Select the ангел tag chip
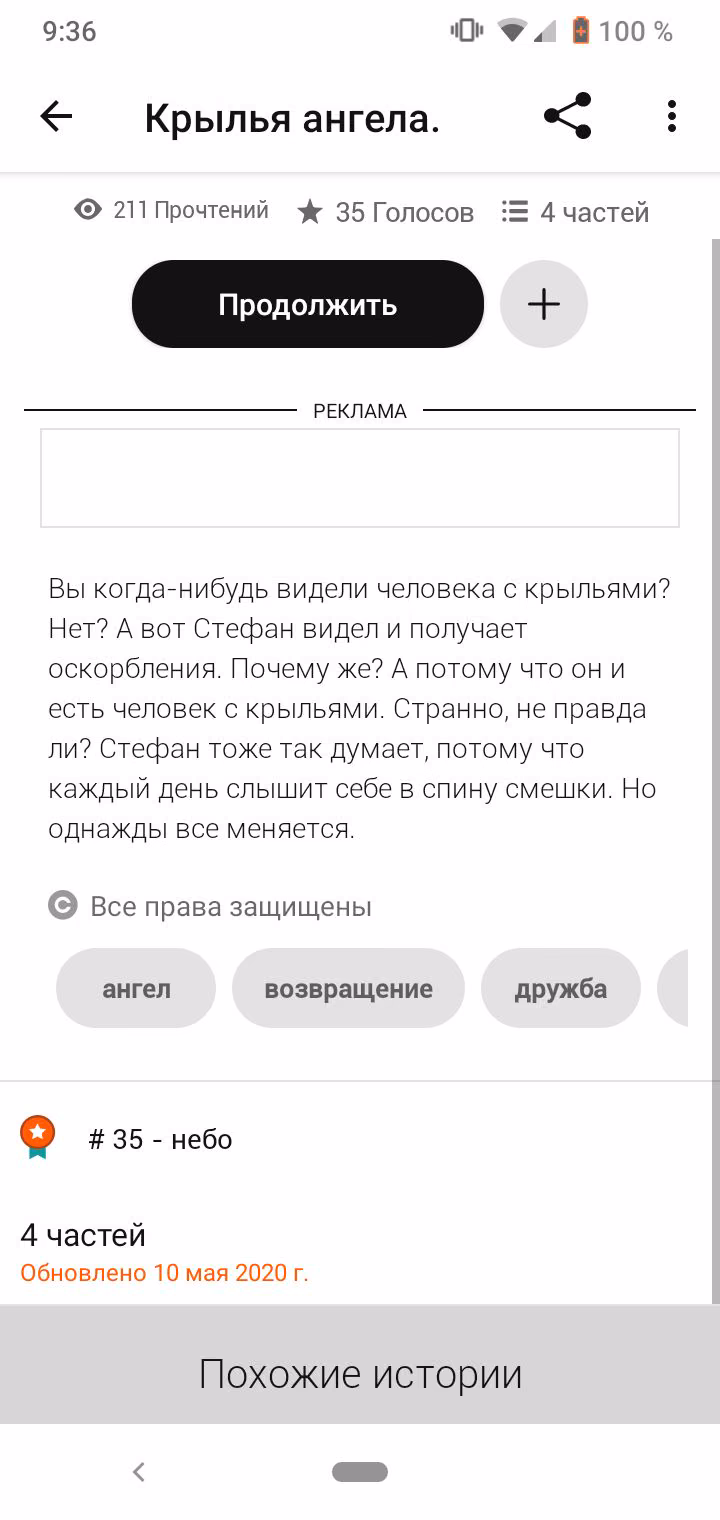The width and height of the screenshot is (720, 1520). click(136, 988)
